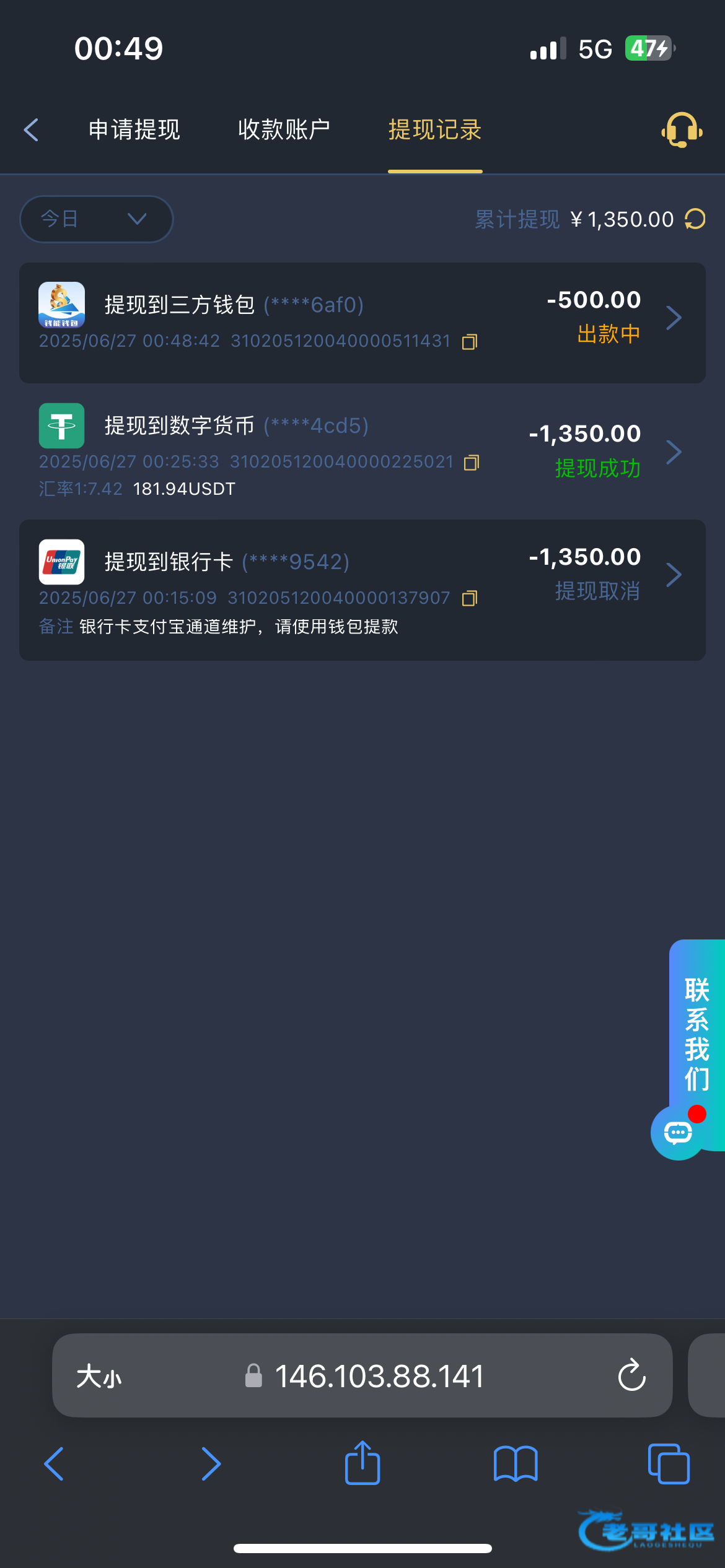Copy order number ending 511431
The height and width of the screenshot is (1568, 725).
coord(470,342)
